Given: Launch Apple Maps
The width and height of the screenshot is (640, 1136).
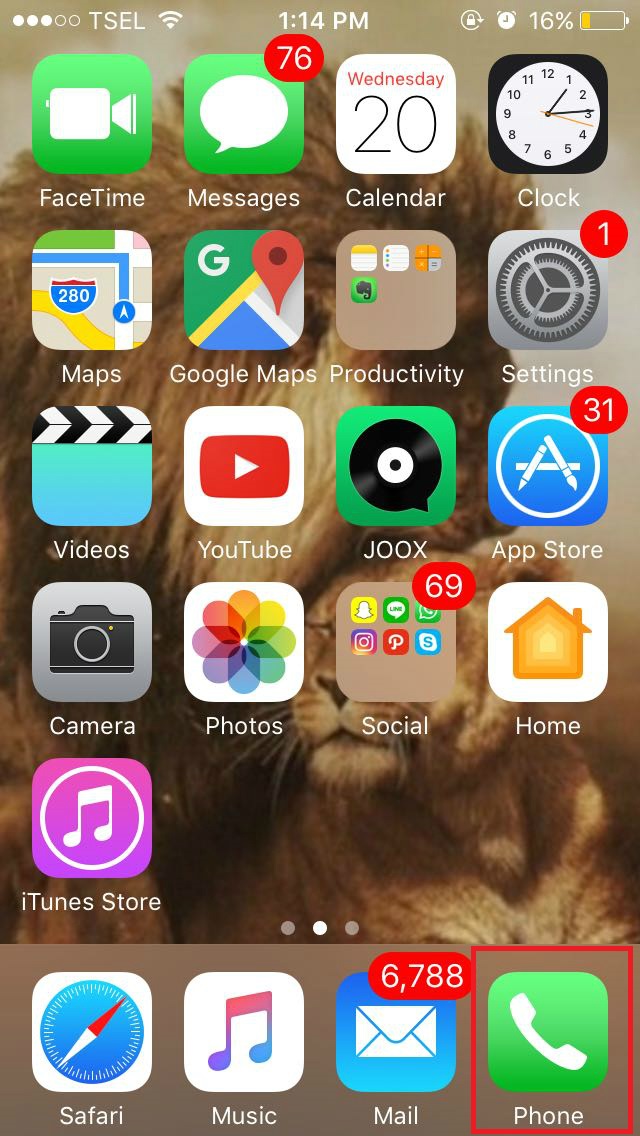Looking at the screenshot, I should click(92, 290).
